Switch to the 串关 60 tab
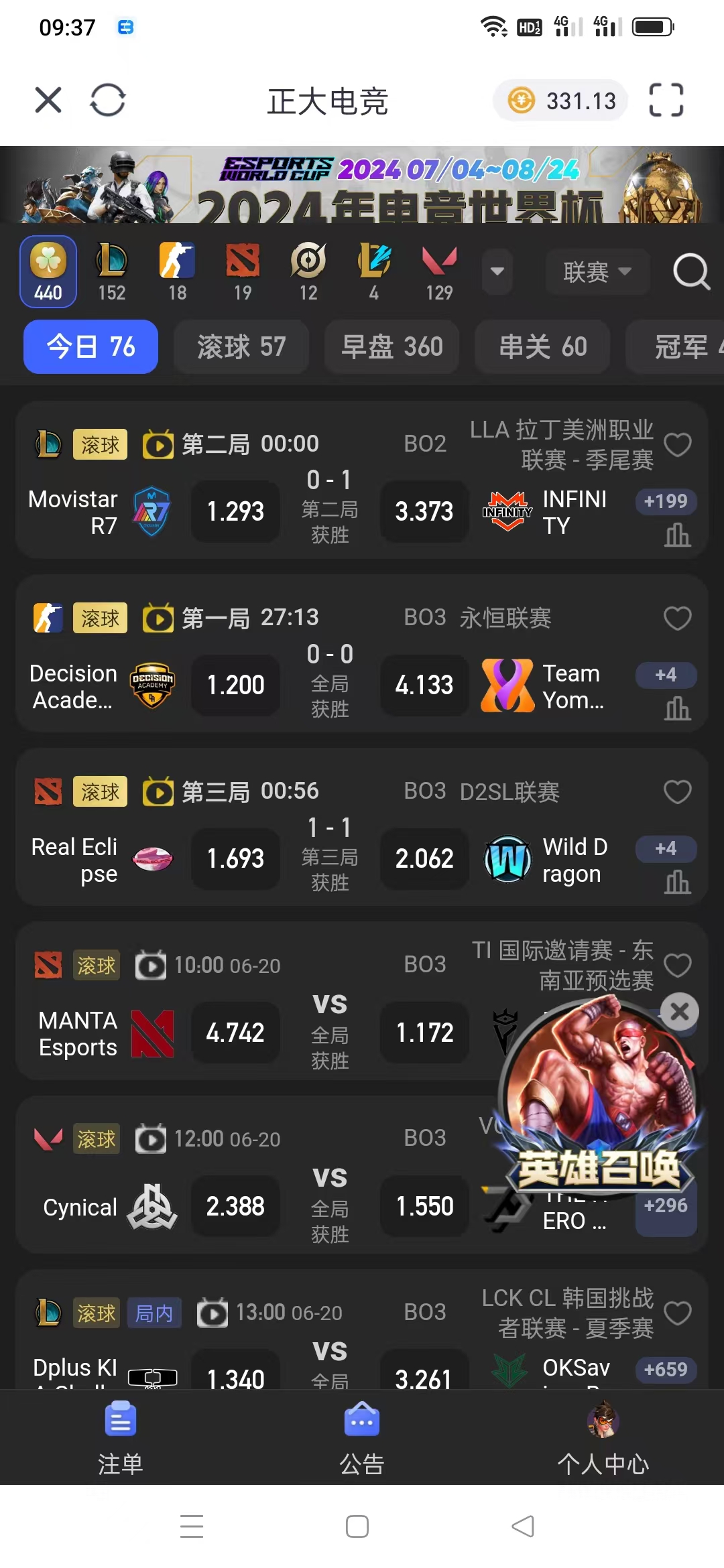724x1568 pixels. (542, 347)
